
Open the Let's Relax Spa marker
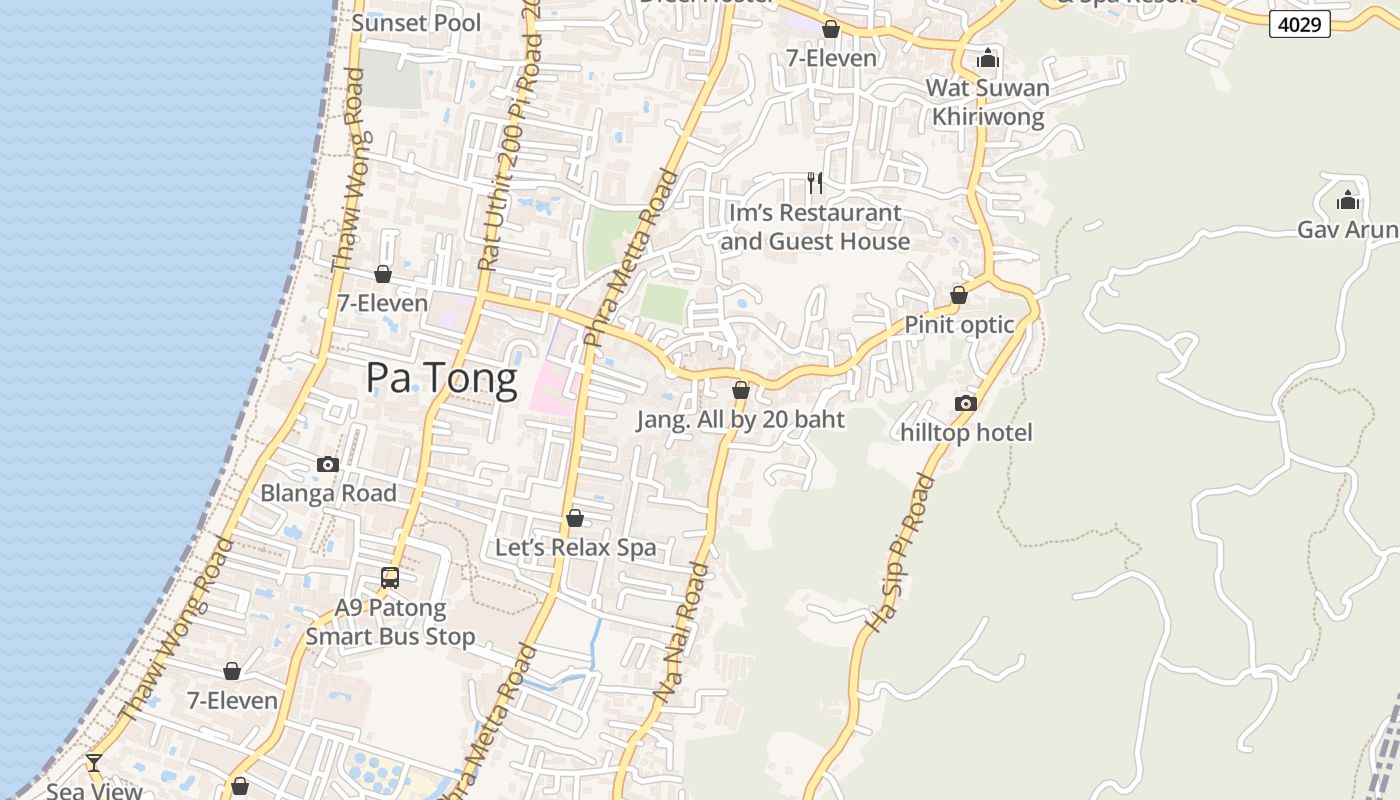point(575,518)
